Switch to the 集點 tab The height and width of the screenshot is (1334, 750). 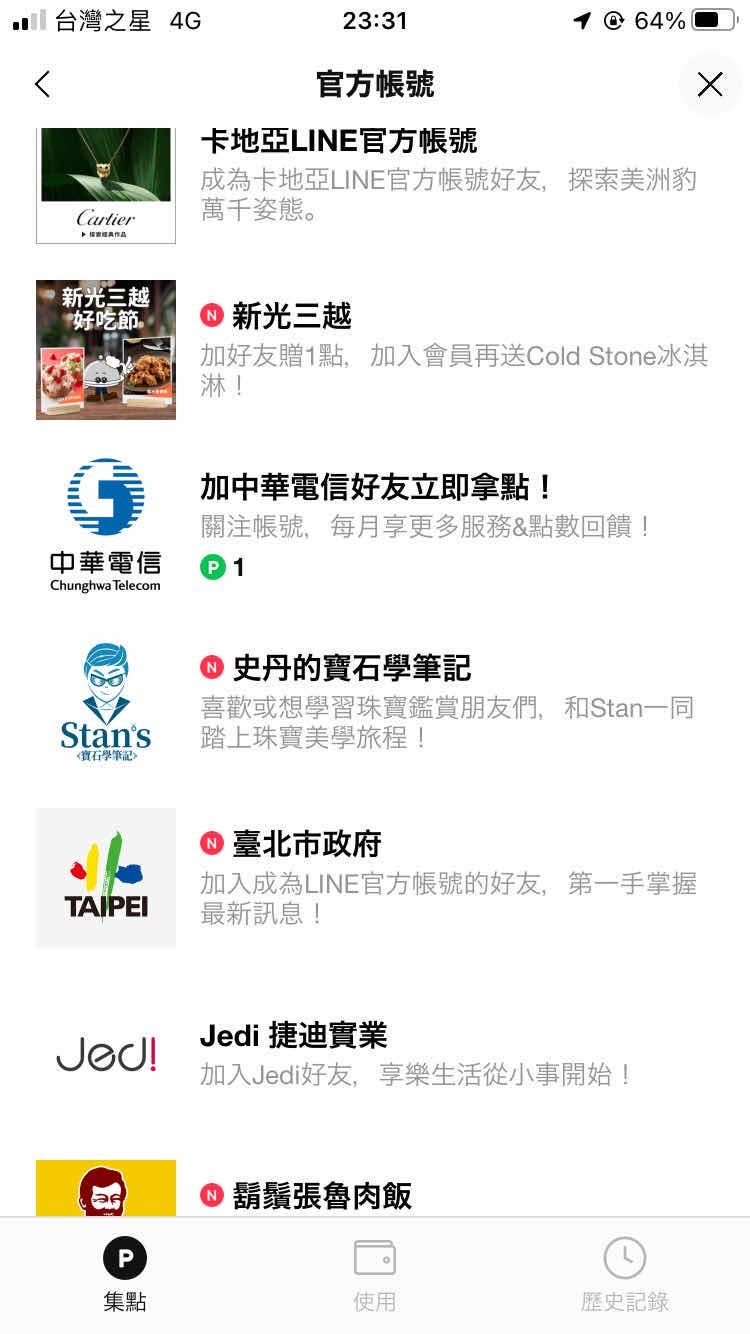click(x=125, y=1275)
